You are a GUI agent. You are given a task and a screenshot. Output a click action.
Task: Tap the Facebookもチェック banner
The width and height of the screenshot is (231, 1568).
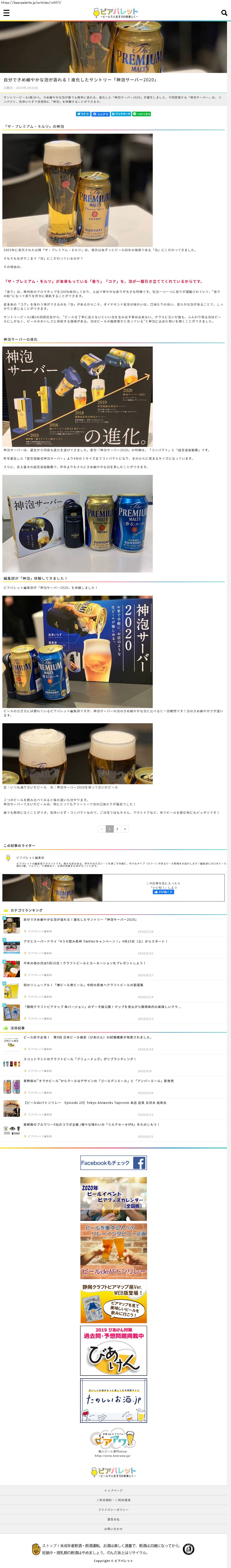click(x=113, y=1163)
